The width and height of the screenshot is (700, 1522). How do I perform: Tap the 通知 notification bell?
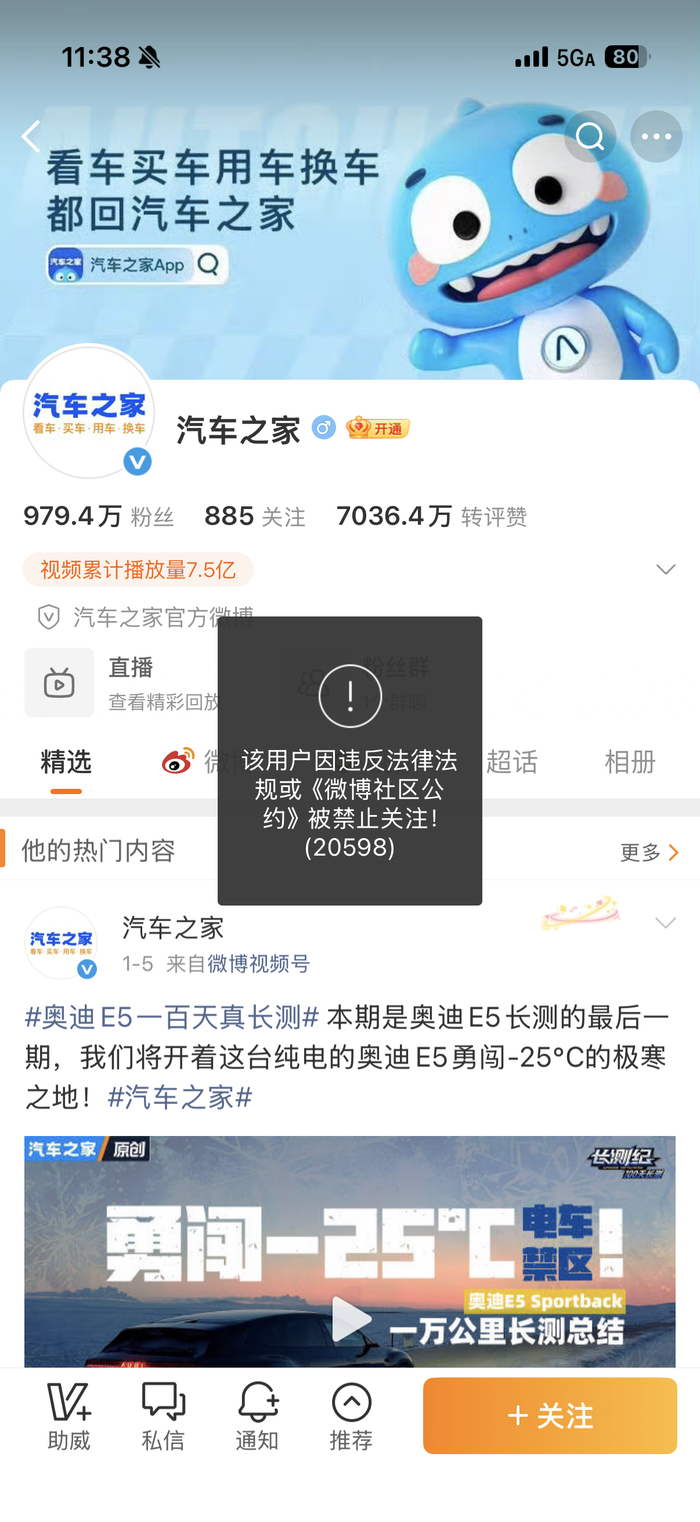point(257,1416)
